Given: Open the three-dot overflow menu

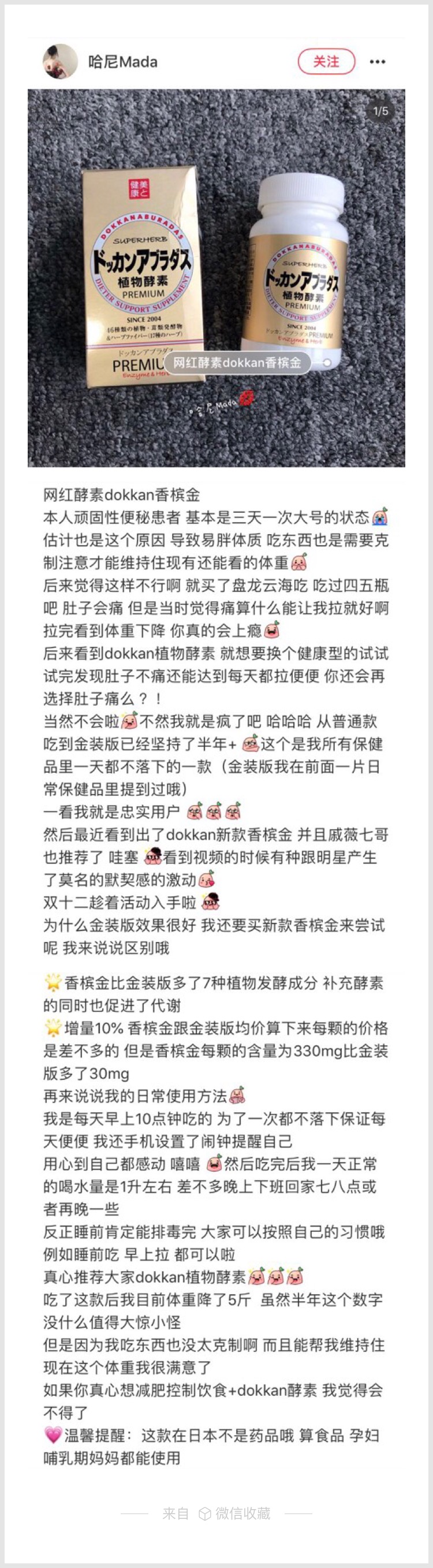Looking at the screenshot, I should 378,61.
